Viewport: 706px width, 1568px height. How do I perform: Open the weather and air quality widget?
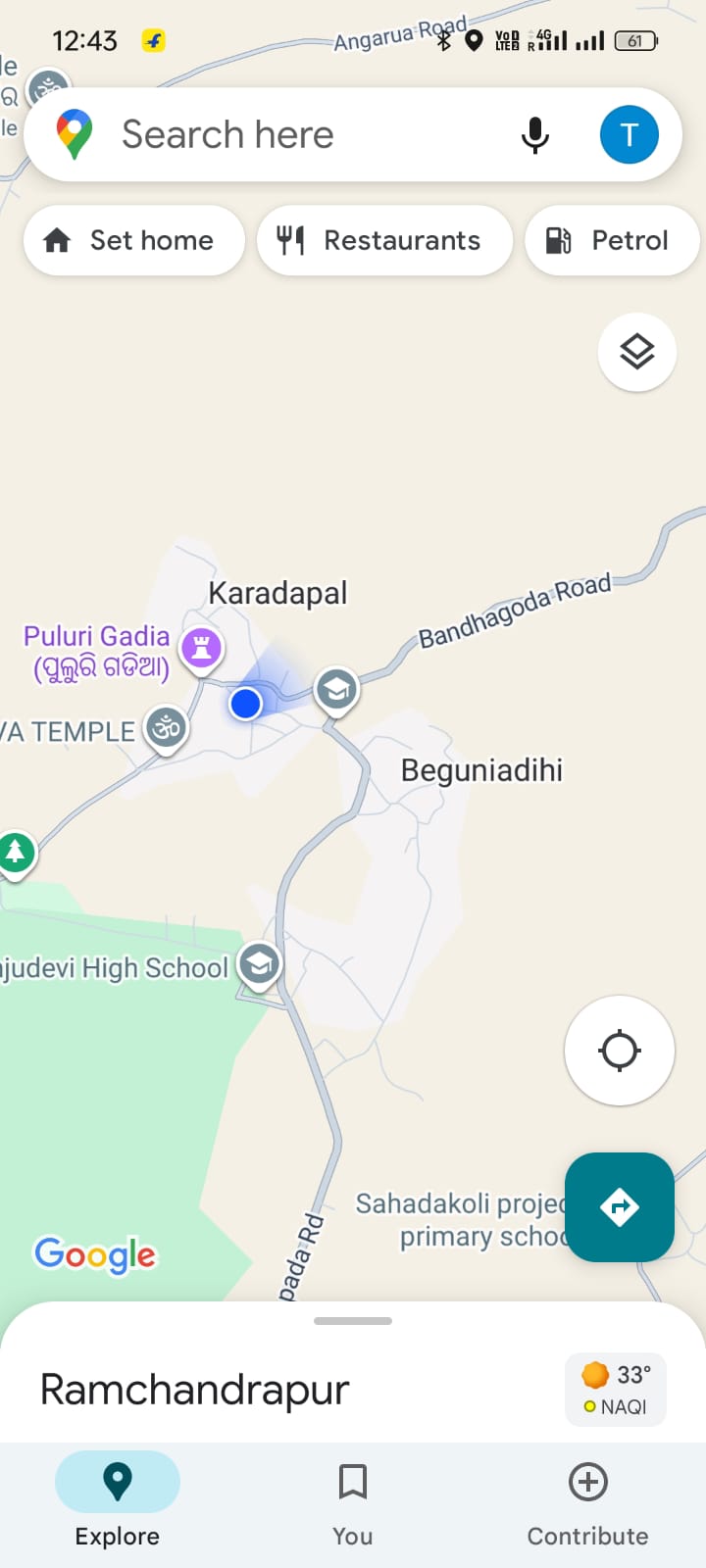tap(616, 1390)
